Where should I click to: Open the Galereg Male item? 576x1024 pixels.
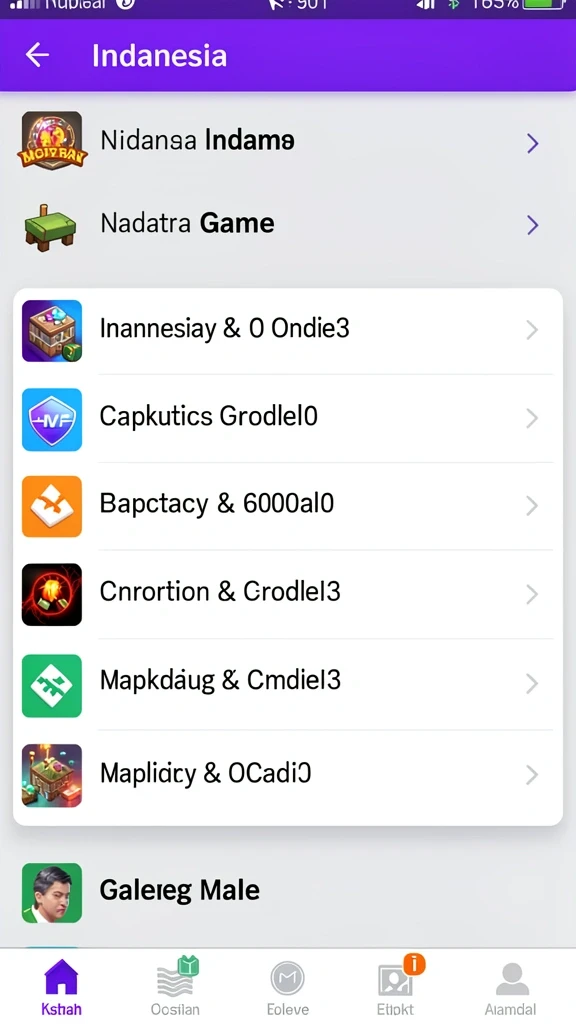point(288,892)
